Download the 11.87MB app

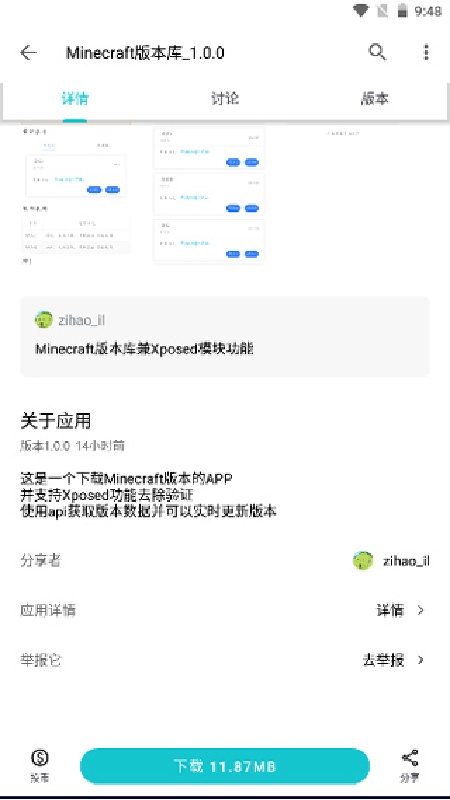(x=224, y=766)
